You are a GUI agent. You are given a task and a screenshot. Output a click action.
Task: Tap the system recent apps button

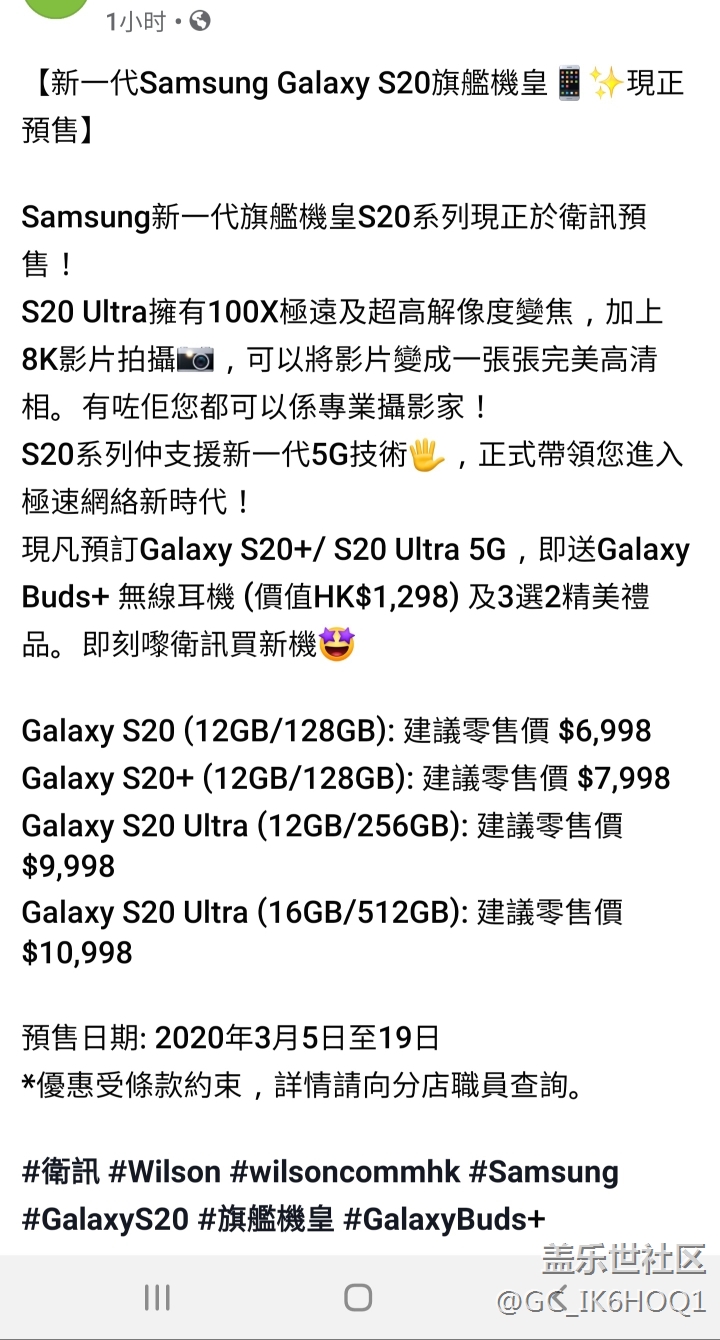click(x=157, y=1298)
